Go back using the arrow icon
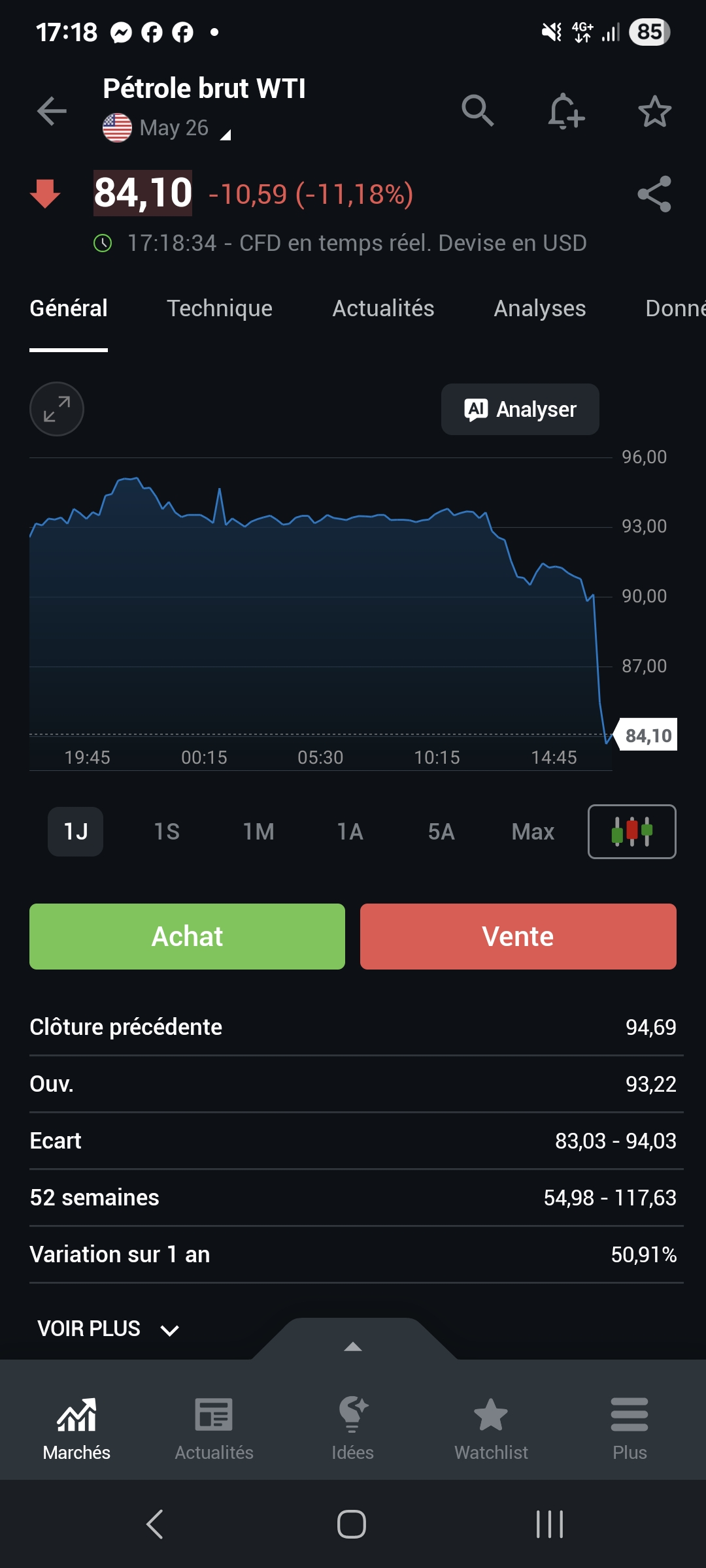Viewport: 706px width, 1568px height. click(52, 111)
